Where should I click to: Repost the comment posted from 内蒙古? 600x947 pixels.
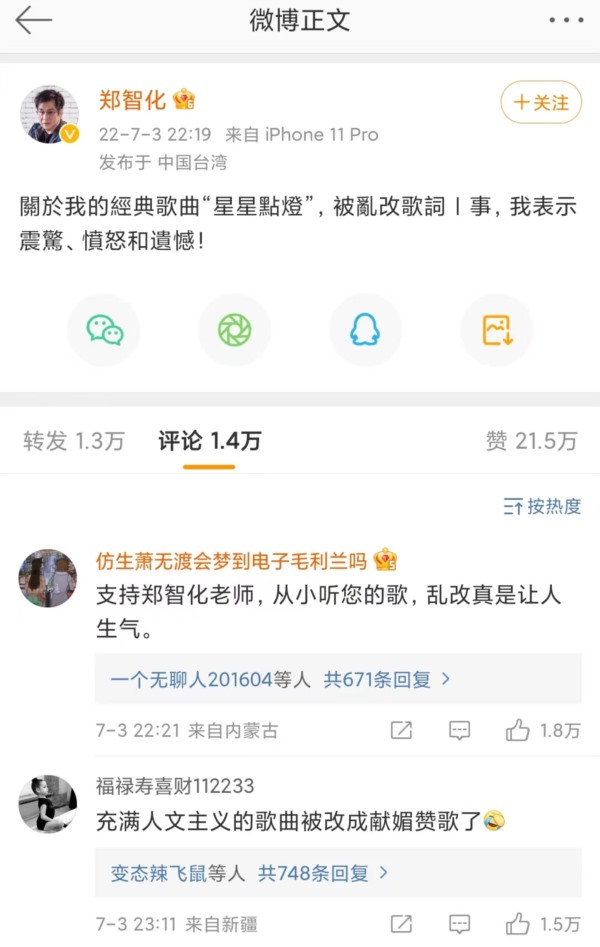pyautogui.click(x=401, y=731)
